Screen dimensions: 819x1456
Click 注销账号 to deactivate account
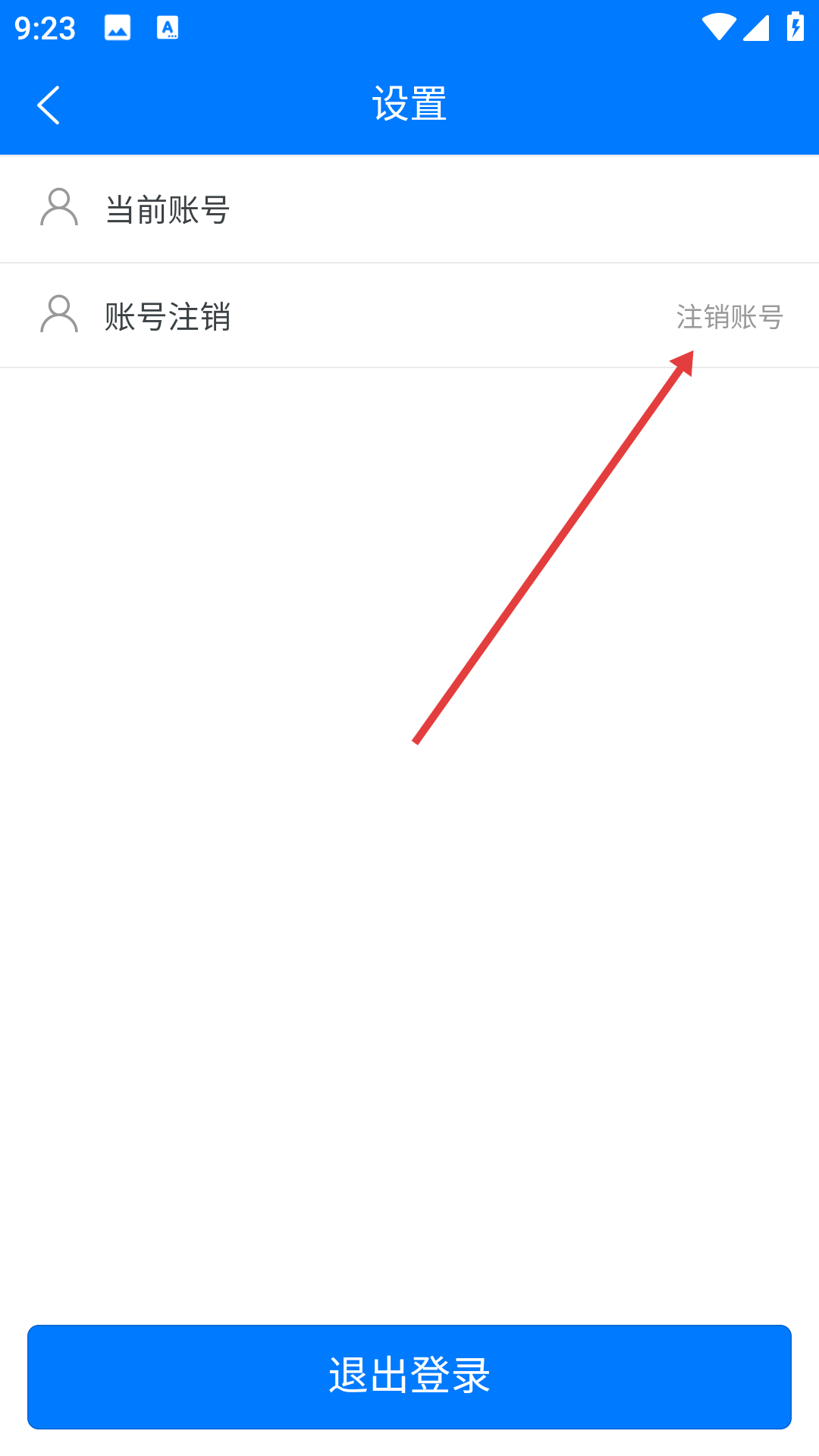tap(730, 316)
